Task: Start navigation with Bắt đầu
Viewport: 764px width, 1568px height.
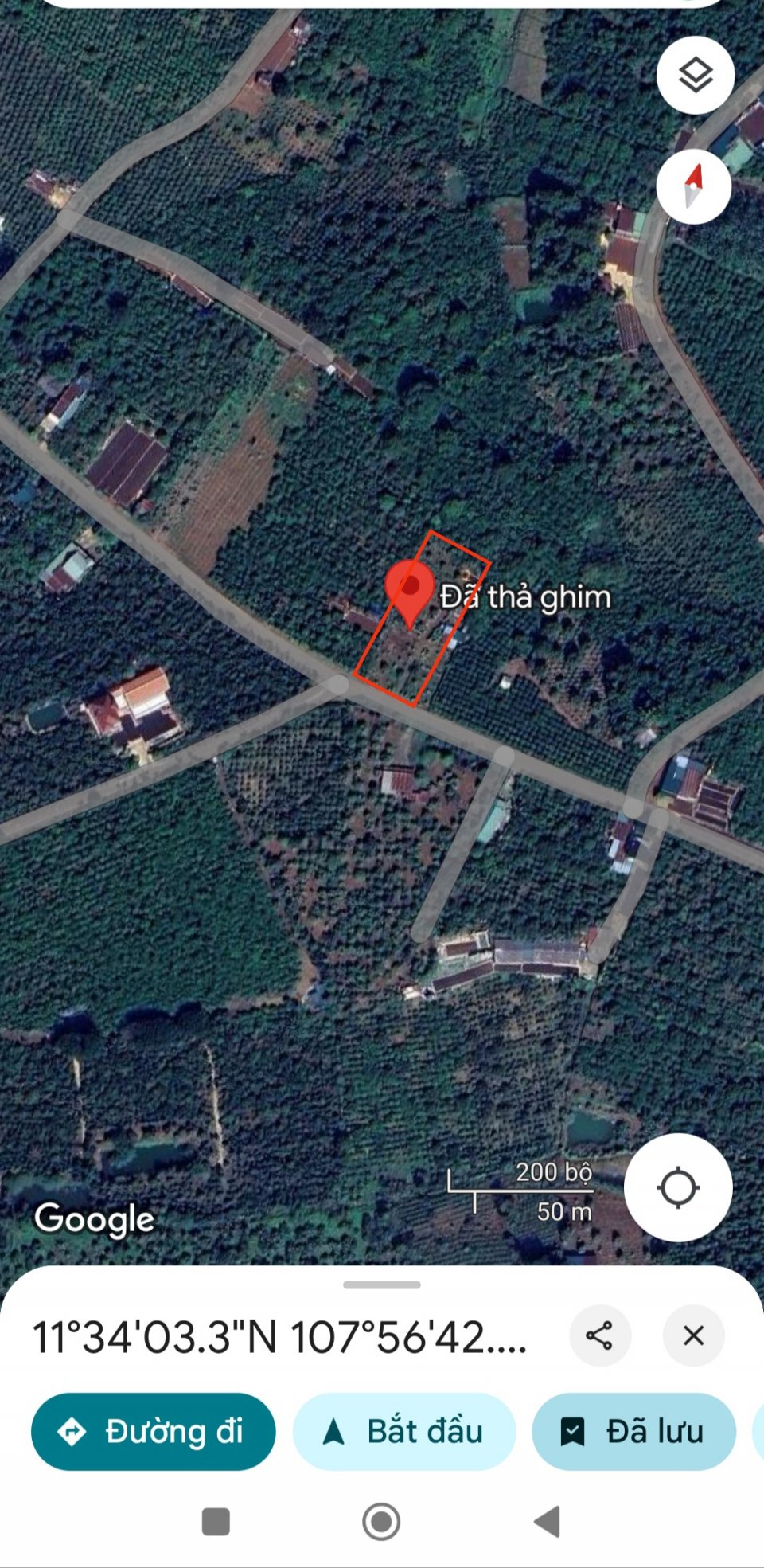Action: pyautogui.click(x=404, y=1431)
